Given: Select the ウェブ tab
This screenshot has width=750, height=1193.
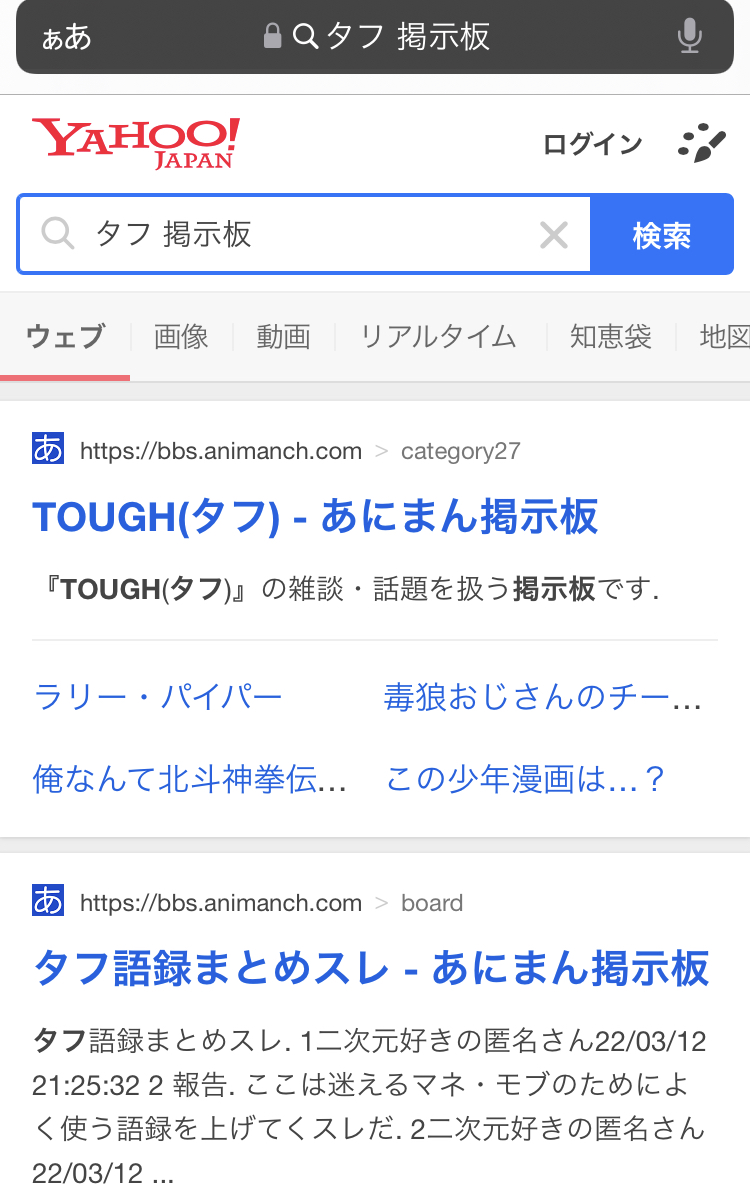Looking at the screenshot, I should (x=65, y=337).
